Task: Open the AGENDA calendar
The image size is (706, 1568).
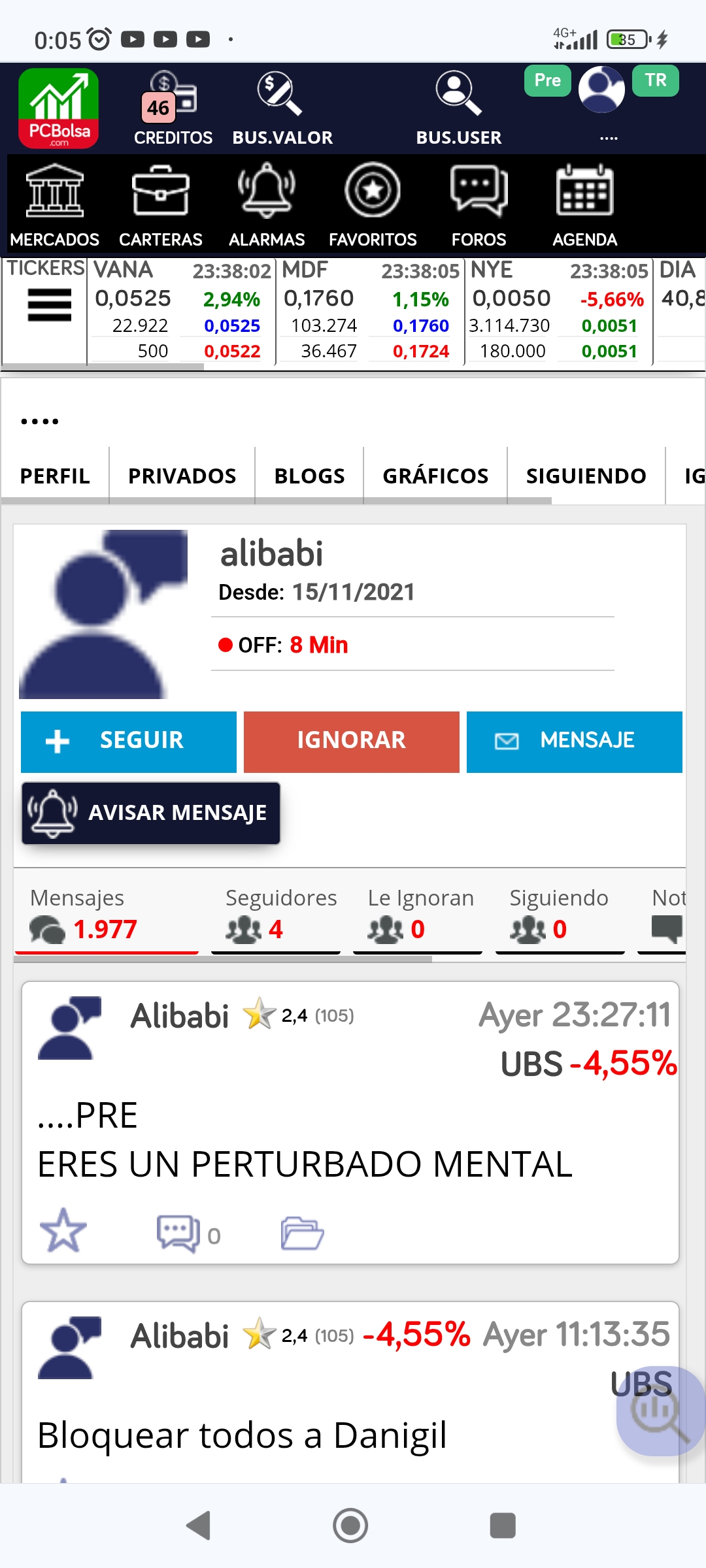Action: [x=584, y=205]
